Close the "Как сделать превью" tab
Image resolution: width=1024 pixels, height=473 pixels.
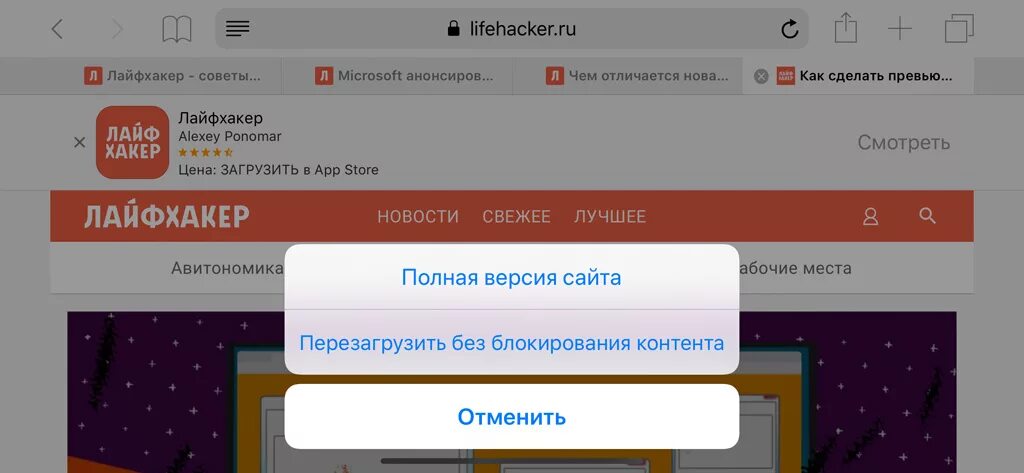point(761,76)
